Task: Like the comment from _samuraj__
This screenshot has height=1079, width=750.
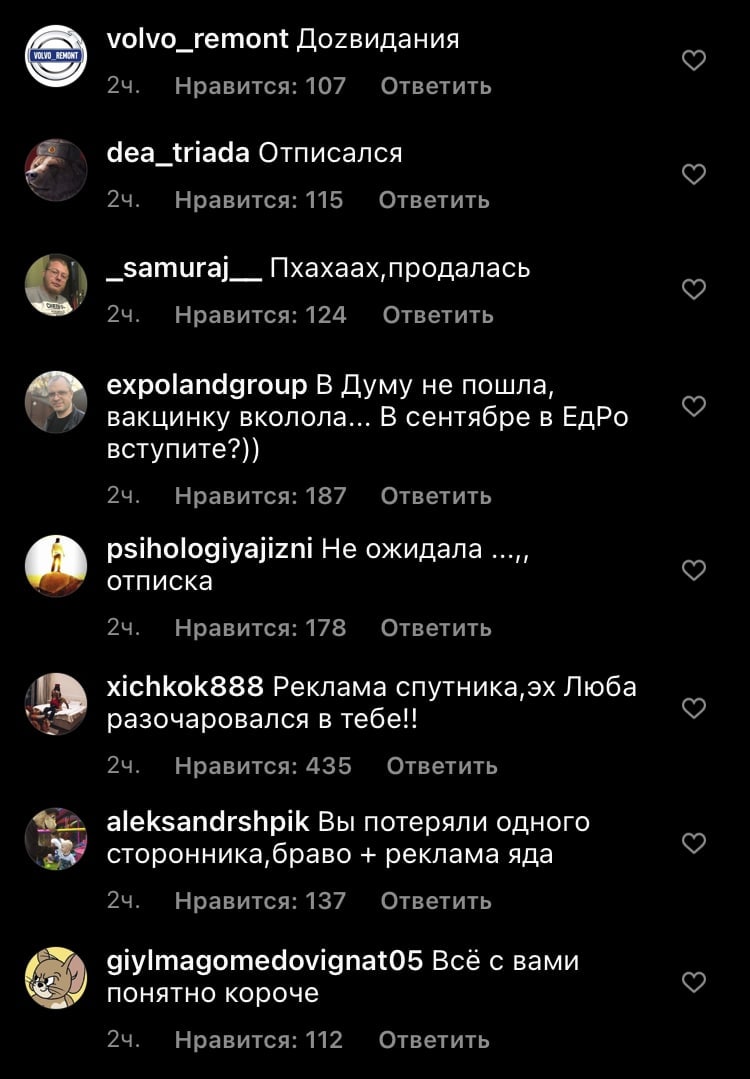Action: 693,290
